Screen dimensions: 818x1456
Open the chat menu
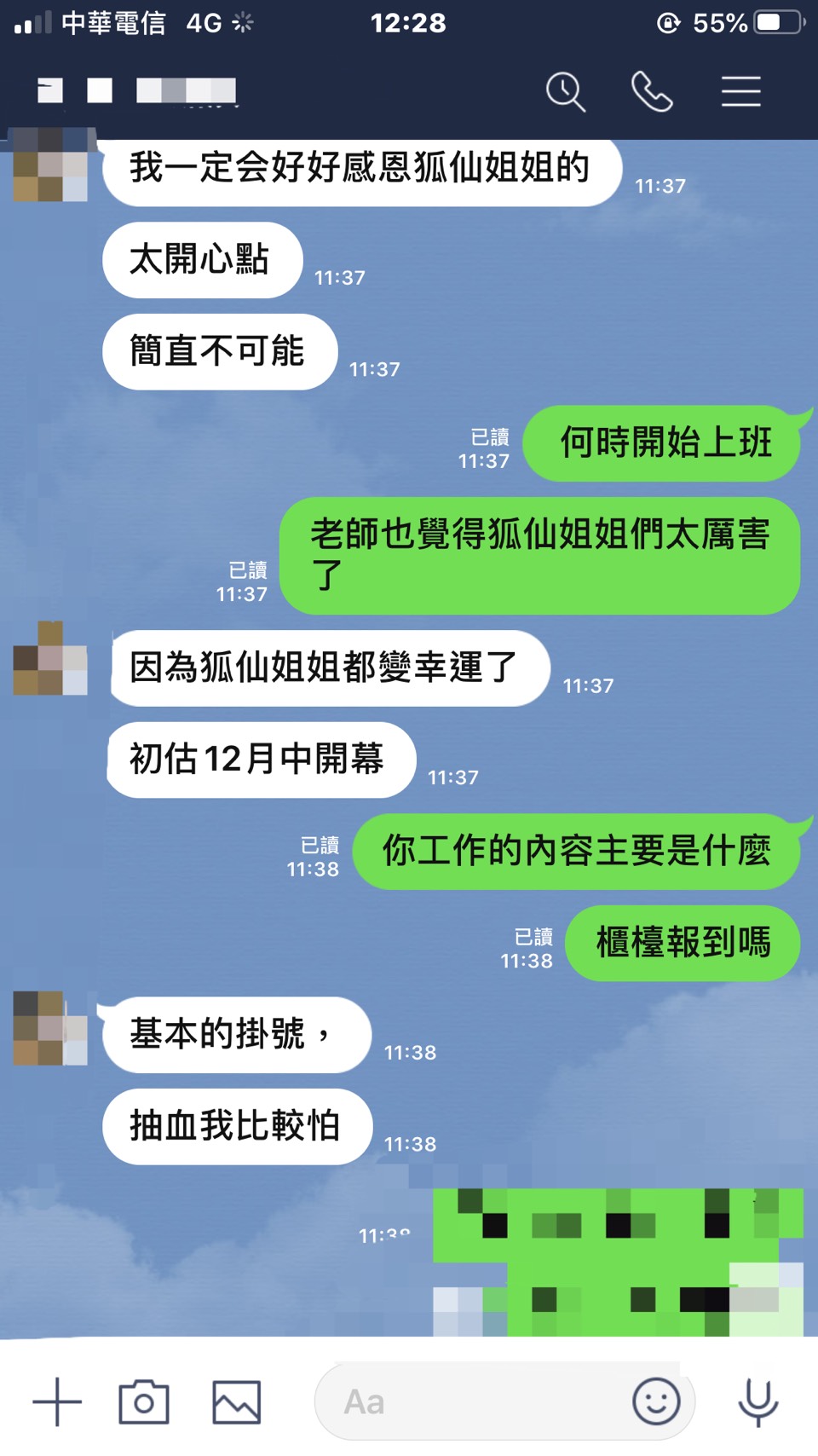coord(740,91)
